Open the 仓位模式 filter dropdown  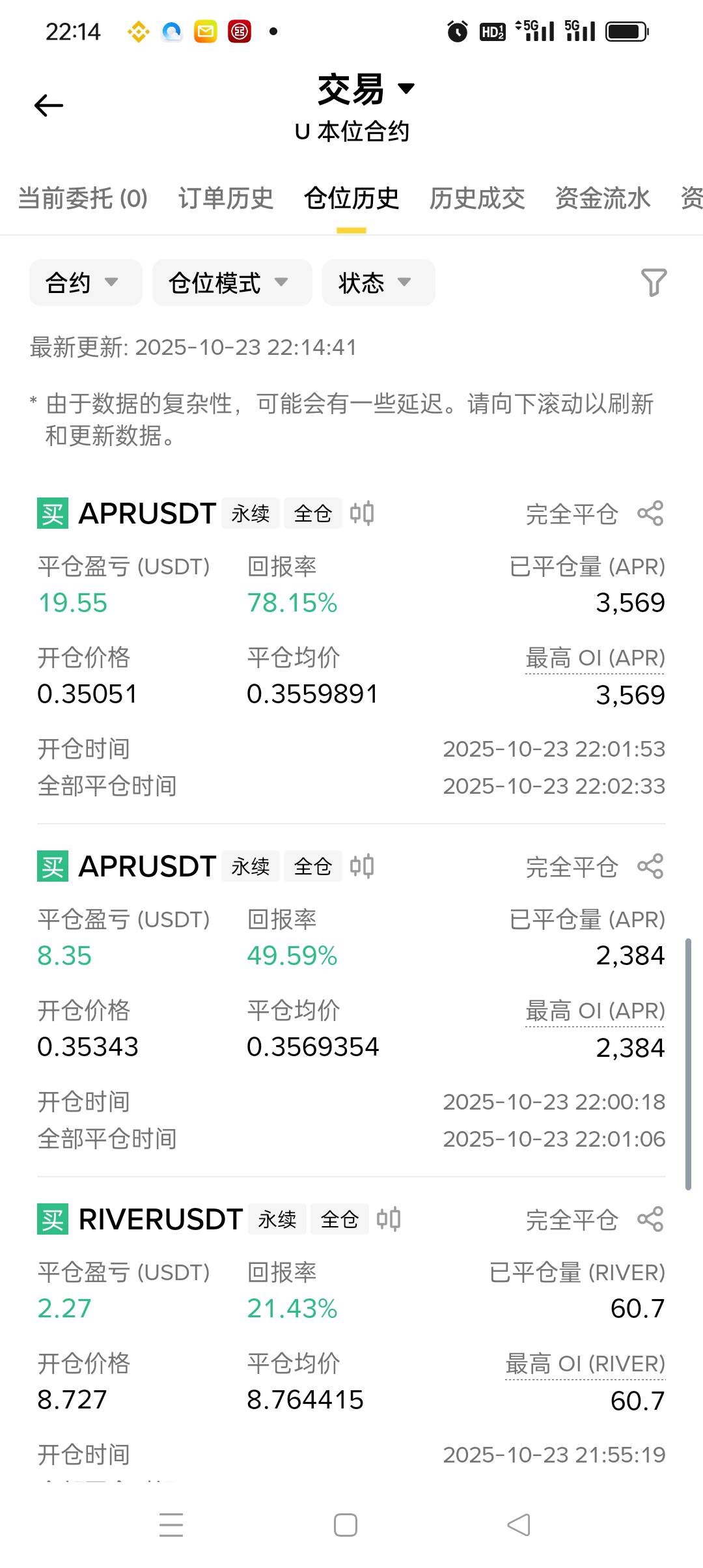coord(232,283)
